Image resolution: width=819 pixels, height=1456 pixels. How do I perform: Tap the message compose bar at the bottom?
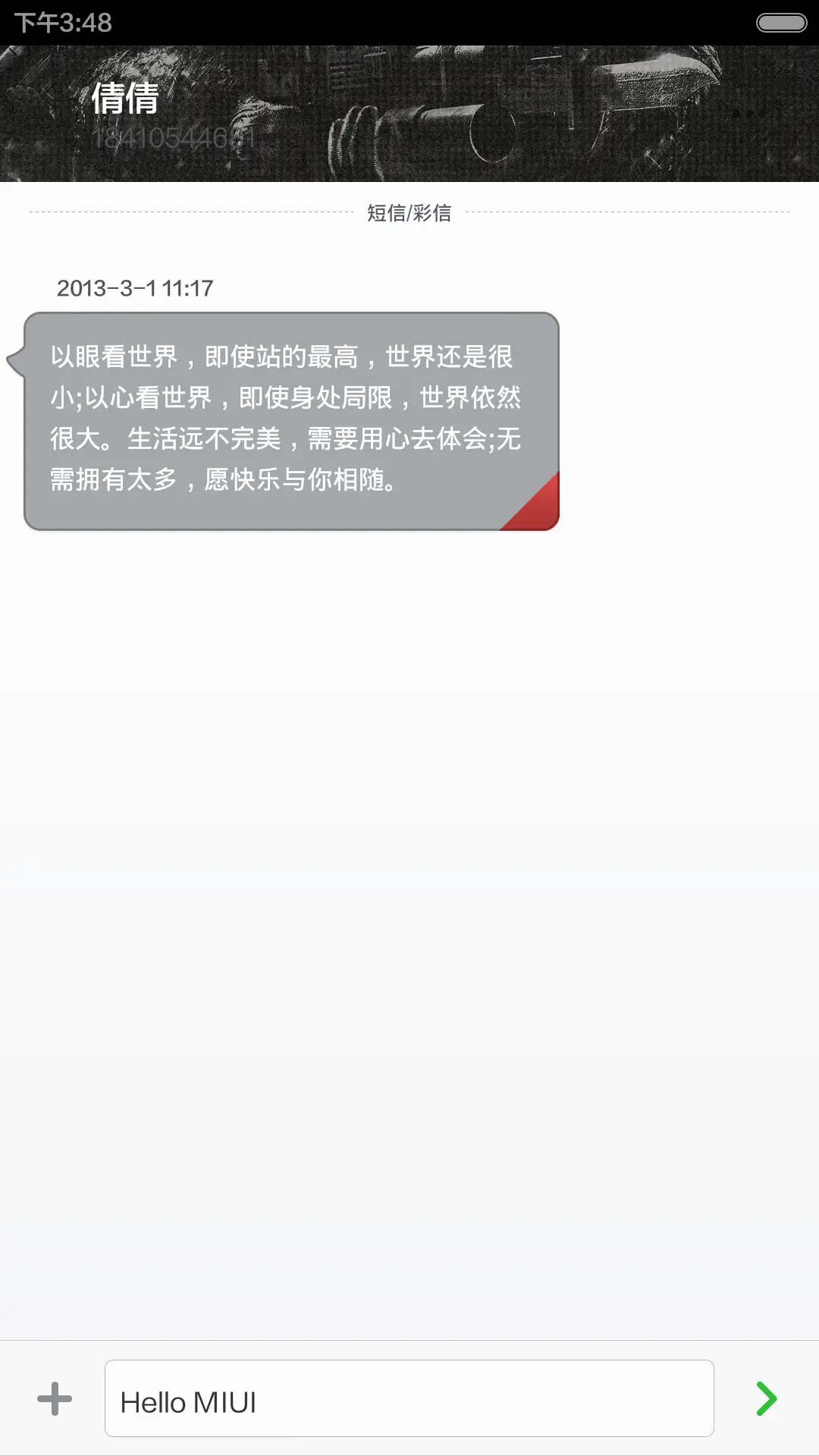409,1399
